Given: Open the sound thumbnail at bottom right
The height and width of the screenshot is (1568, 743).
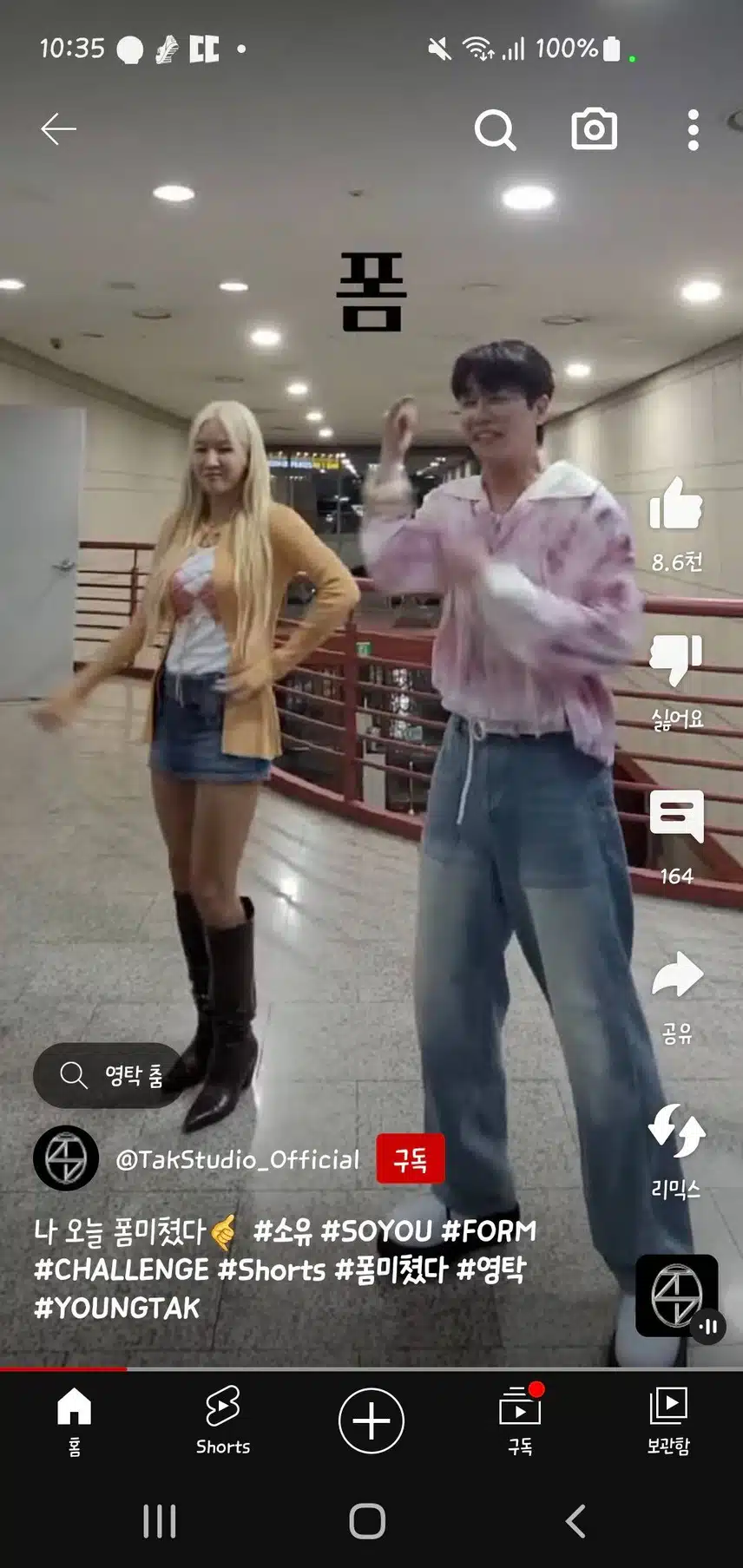Looking at the screenshot, I should point(677,1296).
